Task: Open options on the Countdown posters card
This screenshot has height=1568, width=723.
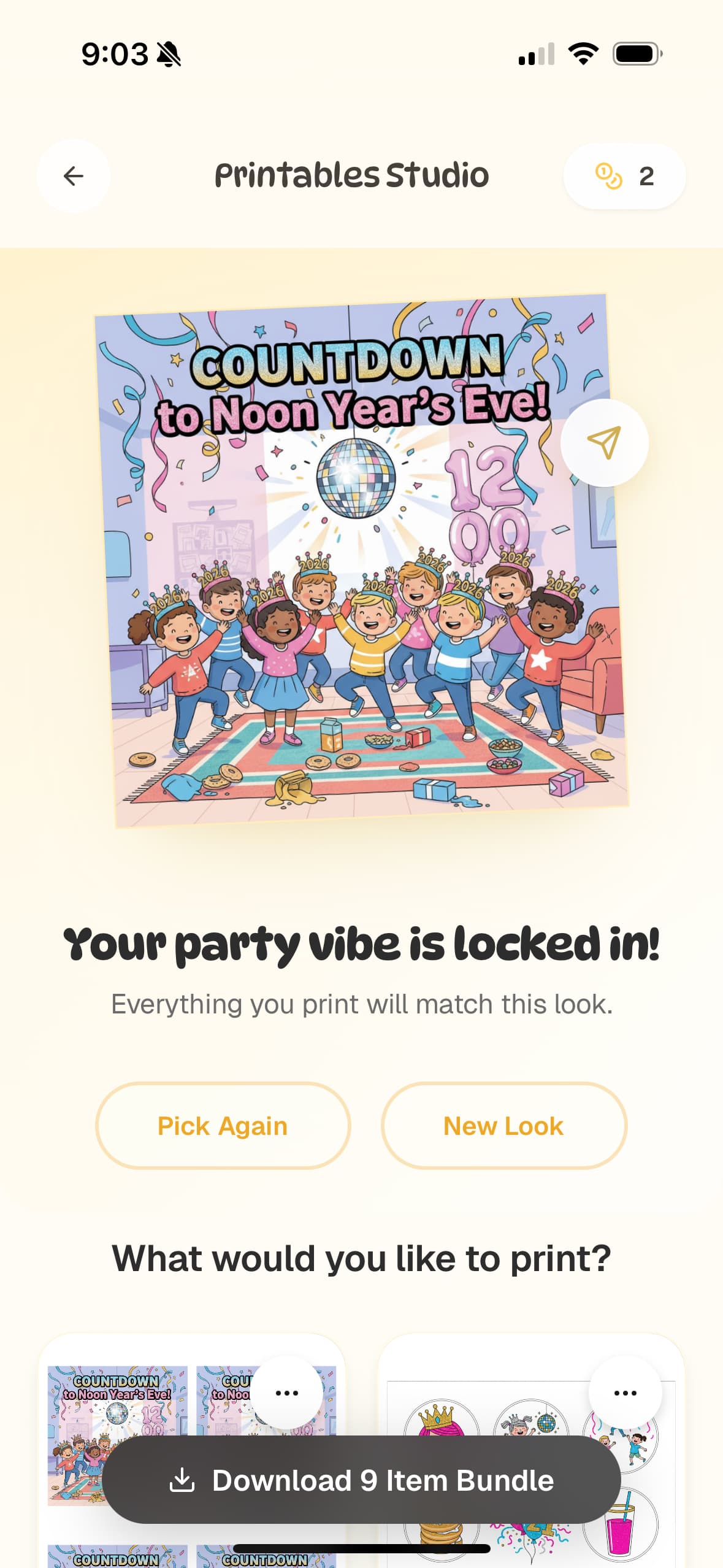Action: pyautogui.click(x=286, y=1393)
